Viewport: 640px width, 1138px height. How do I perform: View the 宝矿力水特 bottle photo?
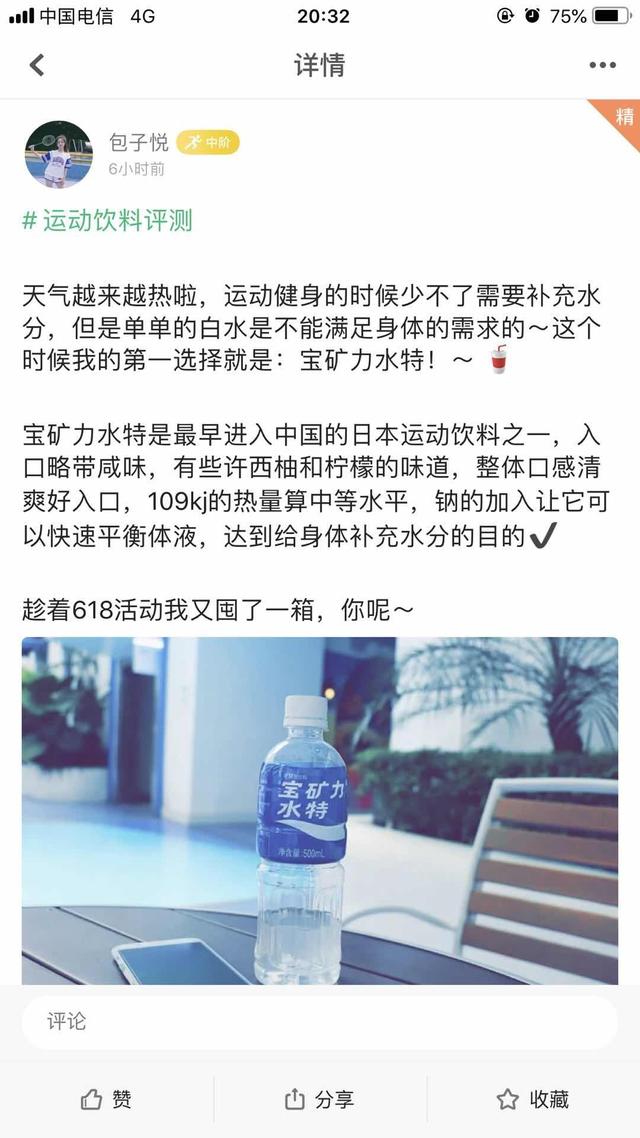click(x=320, y=810)
